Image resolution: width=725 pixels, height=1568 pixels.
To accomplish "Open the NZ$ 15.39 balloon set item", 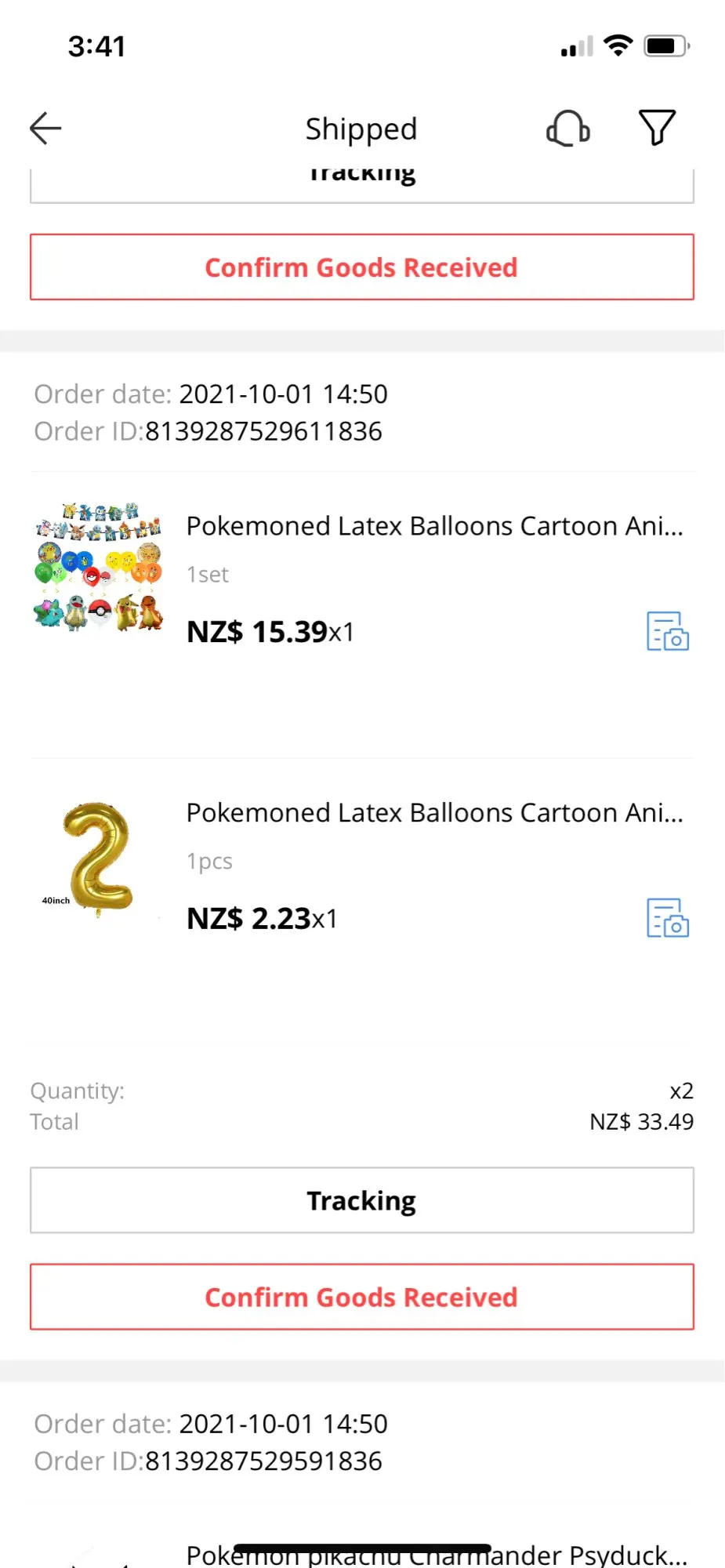I will [x=434, y=526].
